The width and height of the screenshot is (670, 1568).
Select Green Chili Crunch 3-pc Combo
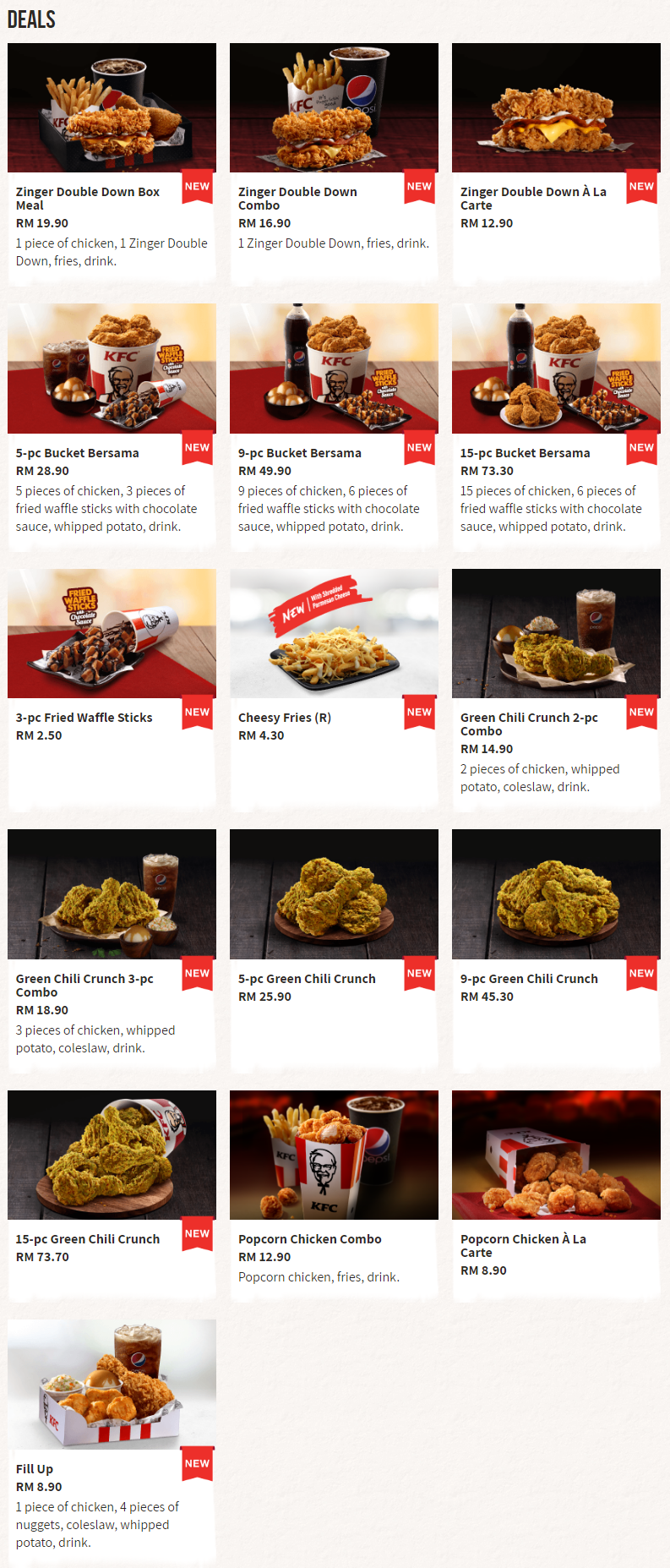click(x=112, y=894)
